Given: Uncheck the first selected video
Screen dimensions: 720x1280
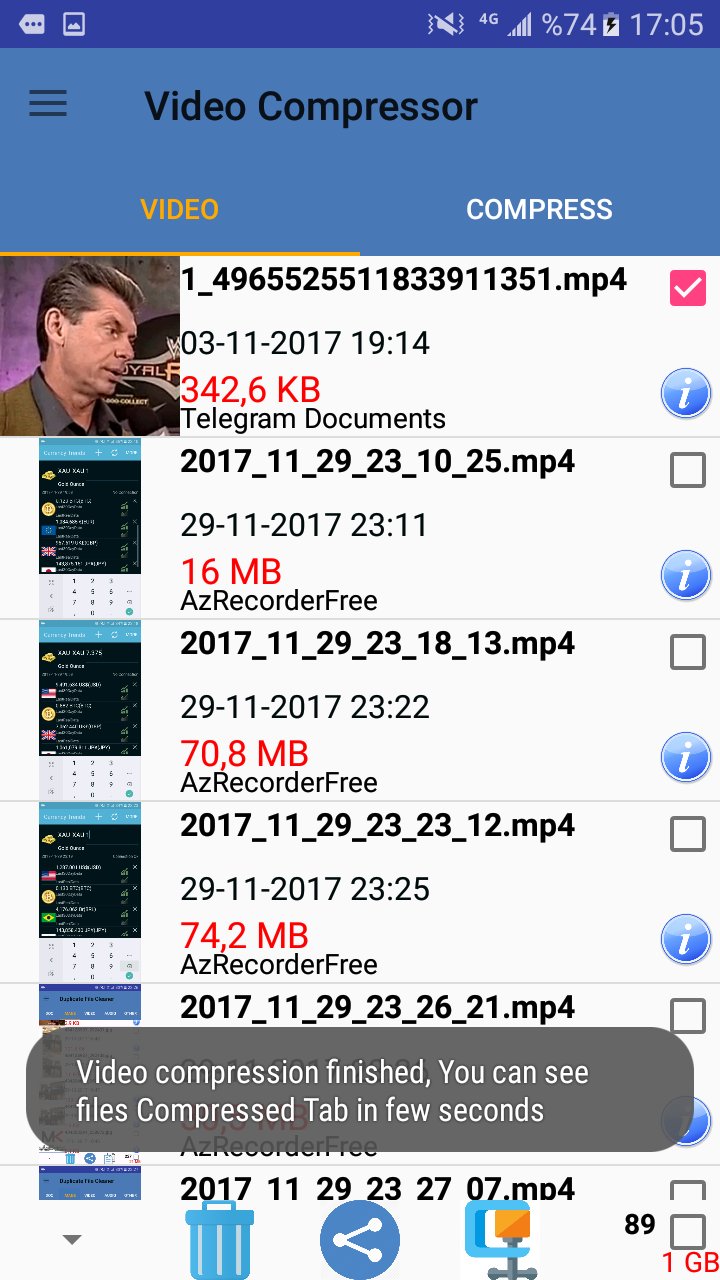Looking at the screenshot, I should pos(688,288).
